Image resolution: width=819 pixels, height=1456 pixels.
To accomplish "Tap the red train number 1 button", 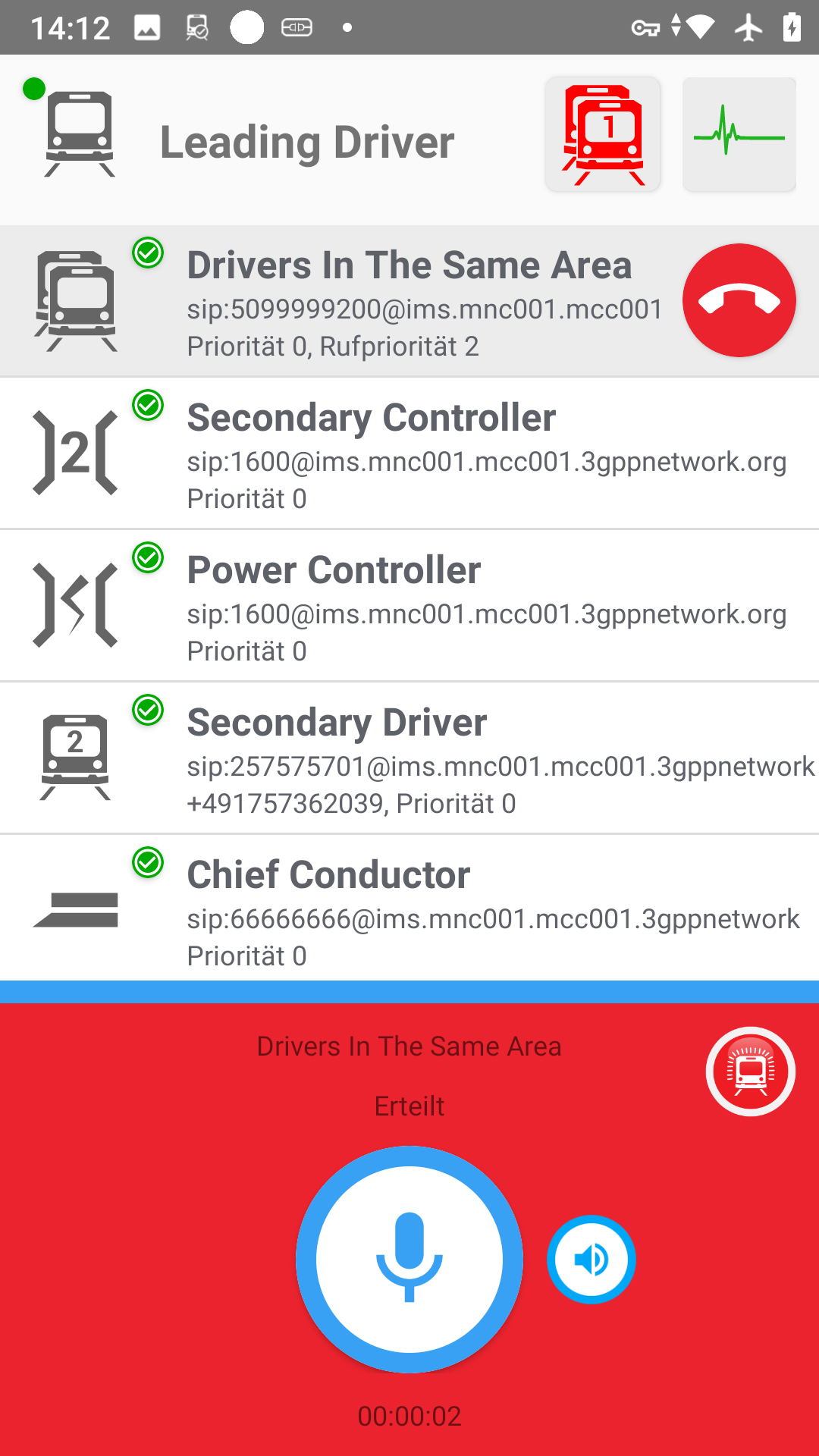I will pyautogui.click(x=603, y=135).
